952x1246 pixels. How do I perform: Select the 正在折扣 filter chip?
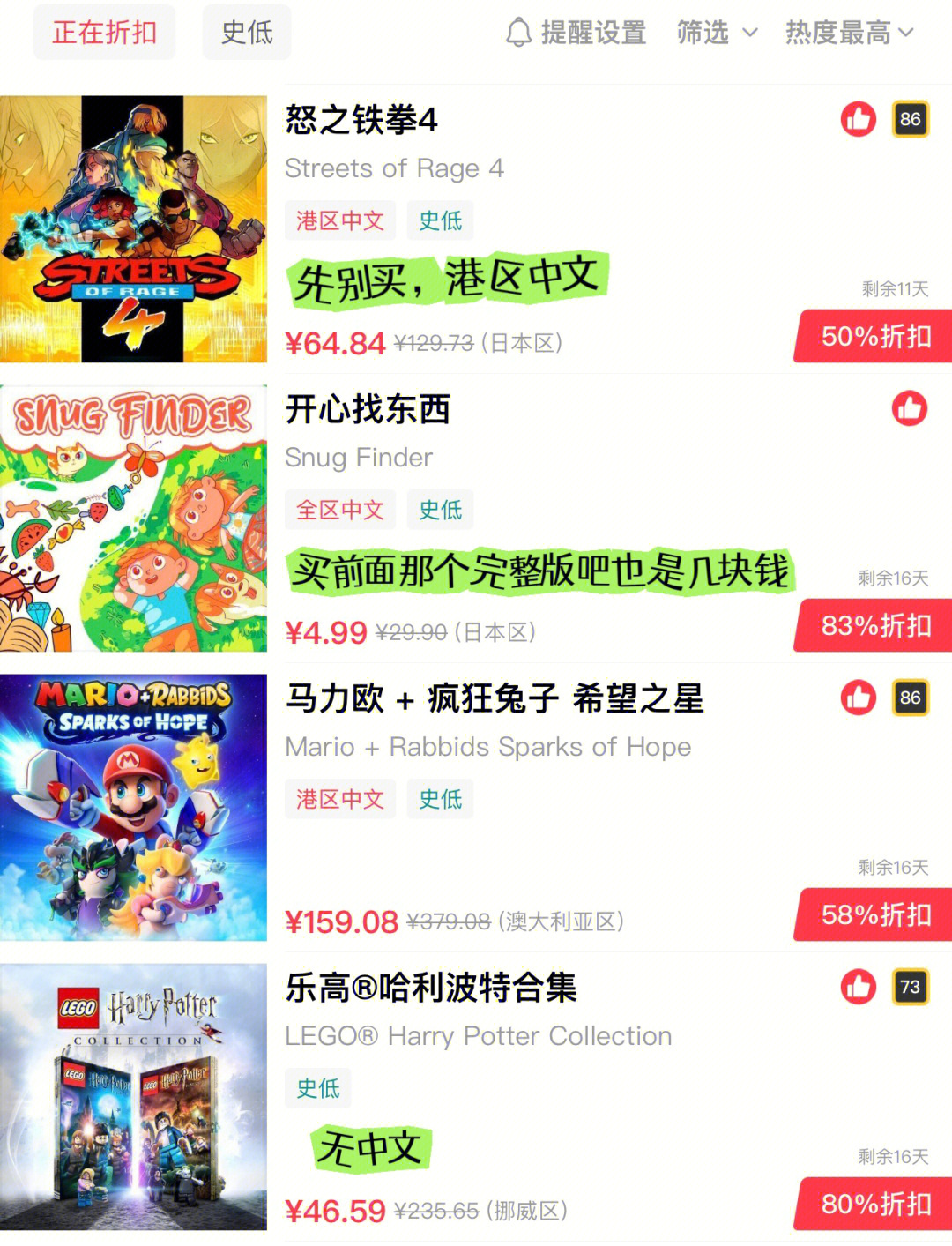coord(104,33)
